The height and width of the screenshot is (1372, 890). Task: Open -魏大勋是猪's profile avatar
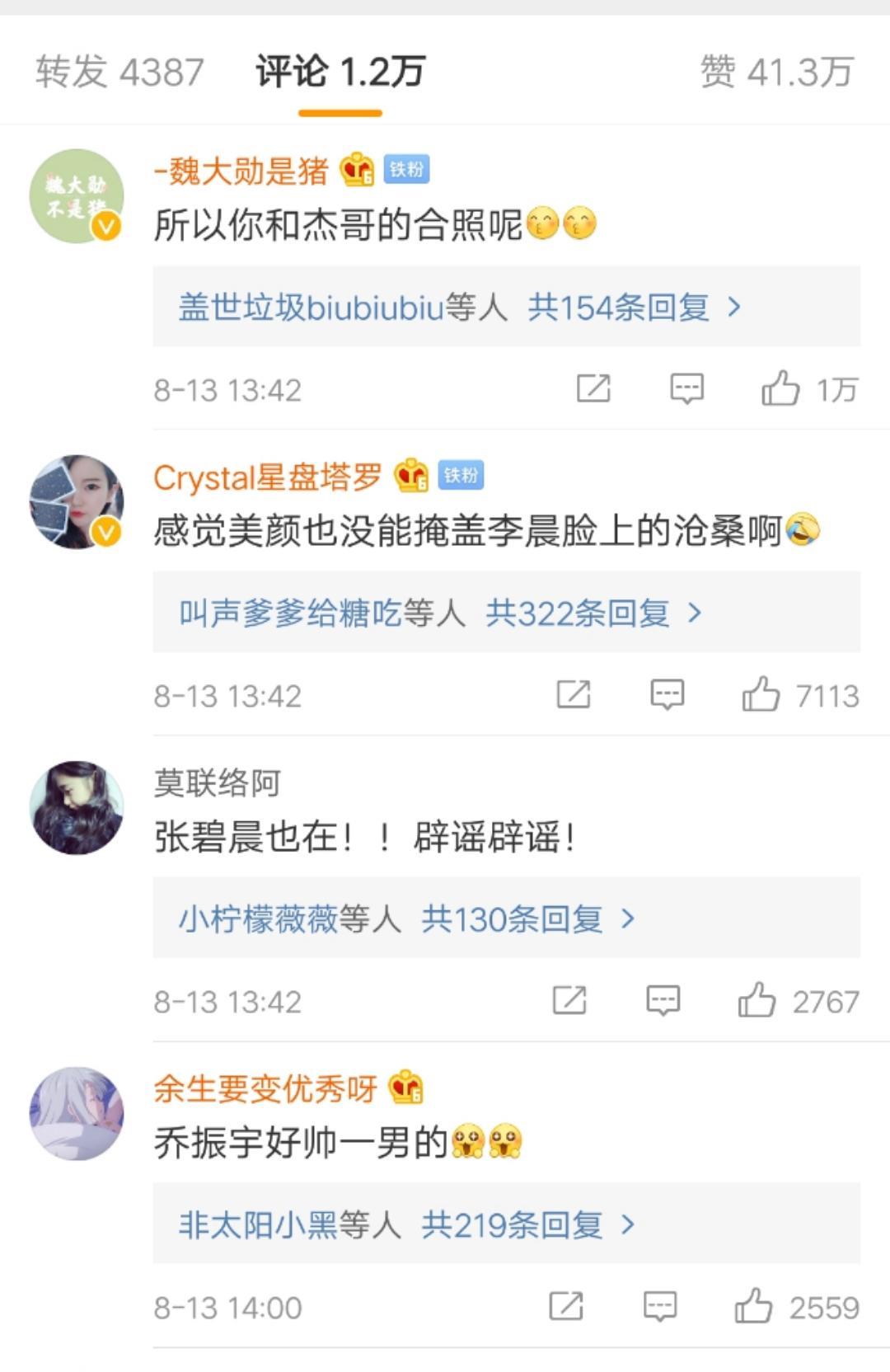click(77, 196)
